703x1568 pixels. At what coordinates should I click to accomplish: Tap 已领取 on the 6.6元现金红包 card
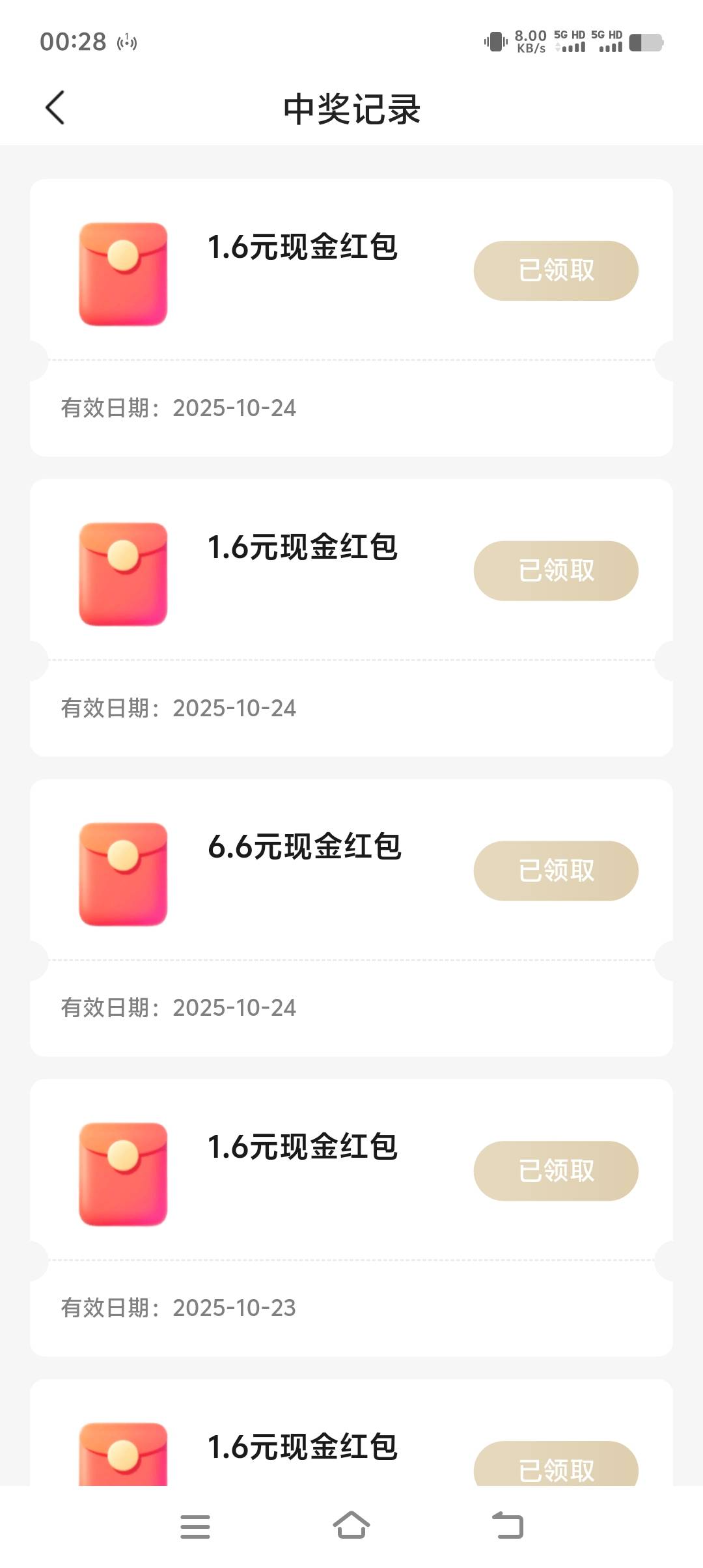556,871
